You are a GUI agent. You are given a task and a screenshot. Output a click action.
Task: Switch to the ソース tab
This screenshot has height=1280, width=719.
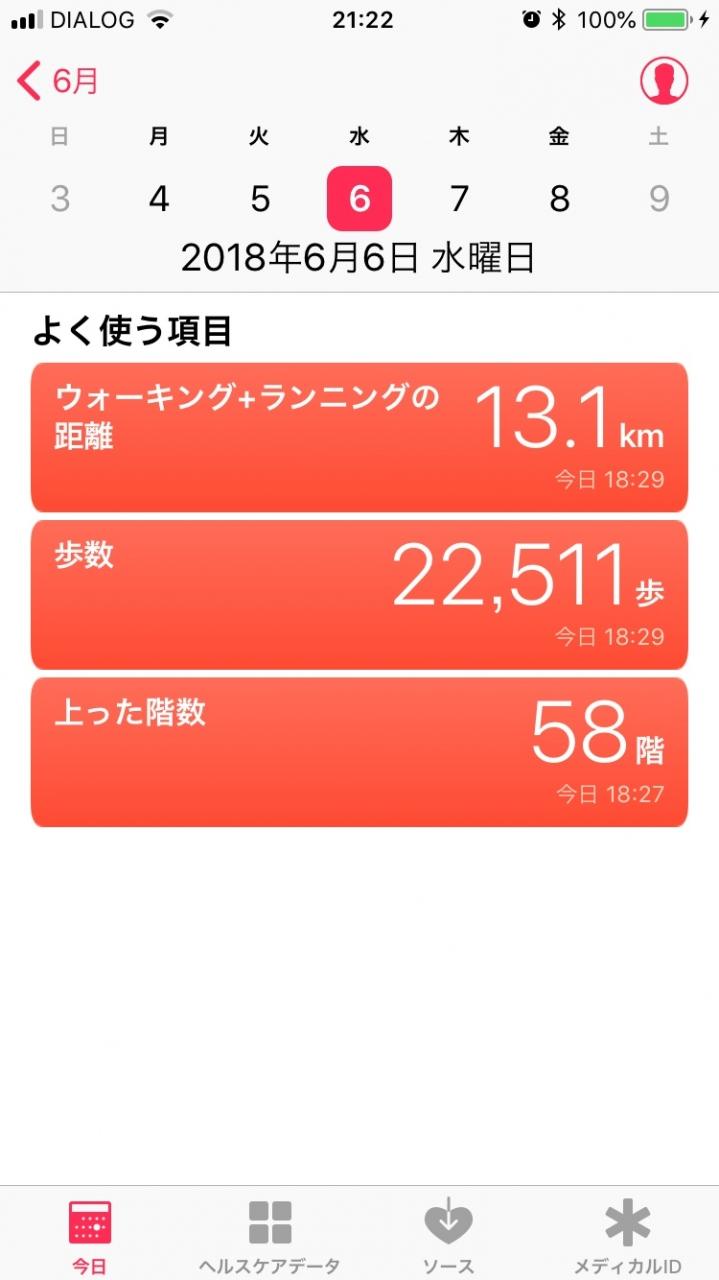click(448, 1236)
